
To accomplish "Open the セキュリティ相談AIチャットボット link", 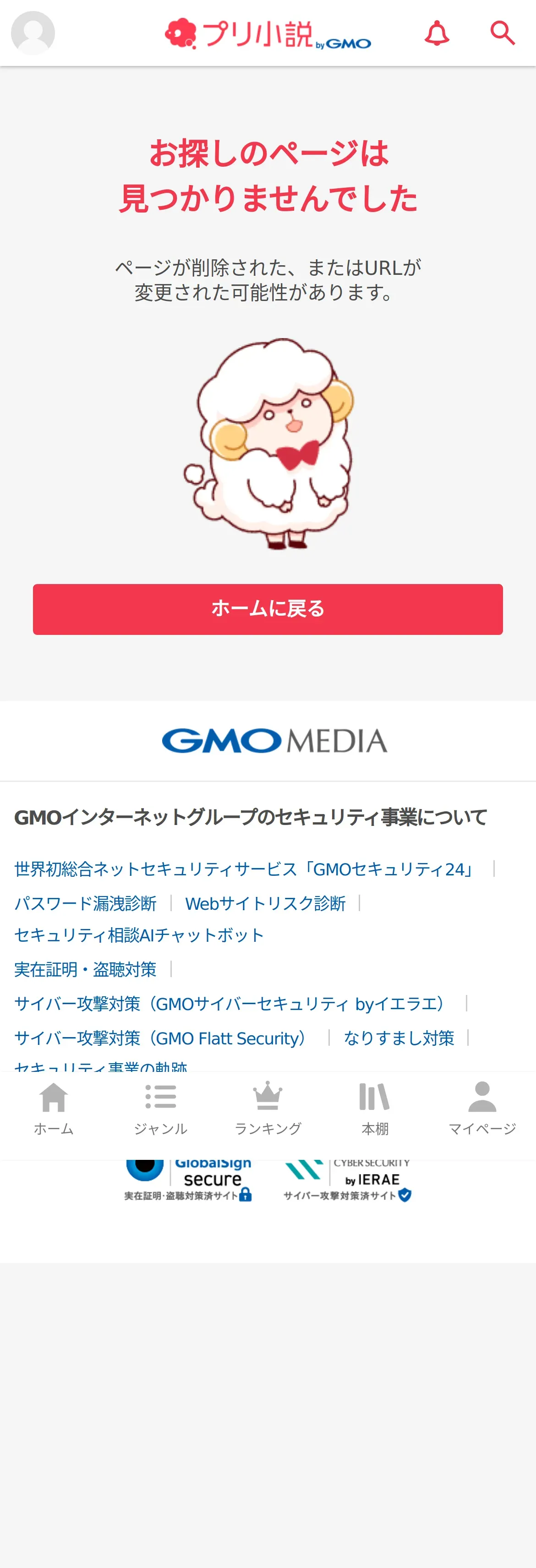I will pos(139,934).
